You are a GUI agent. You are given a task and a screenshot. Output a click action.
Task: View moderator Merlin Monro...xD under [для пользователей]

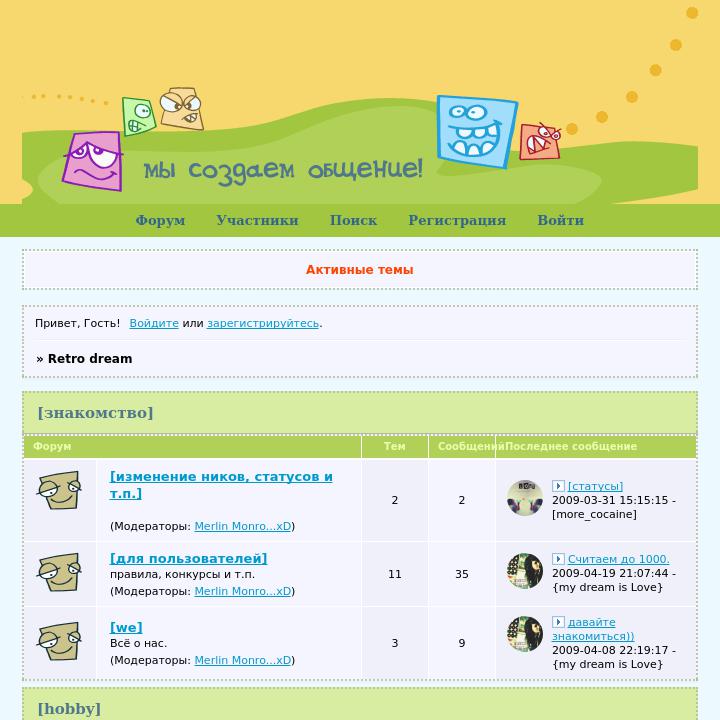[242, 591]
